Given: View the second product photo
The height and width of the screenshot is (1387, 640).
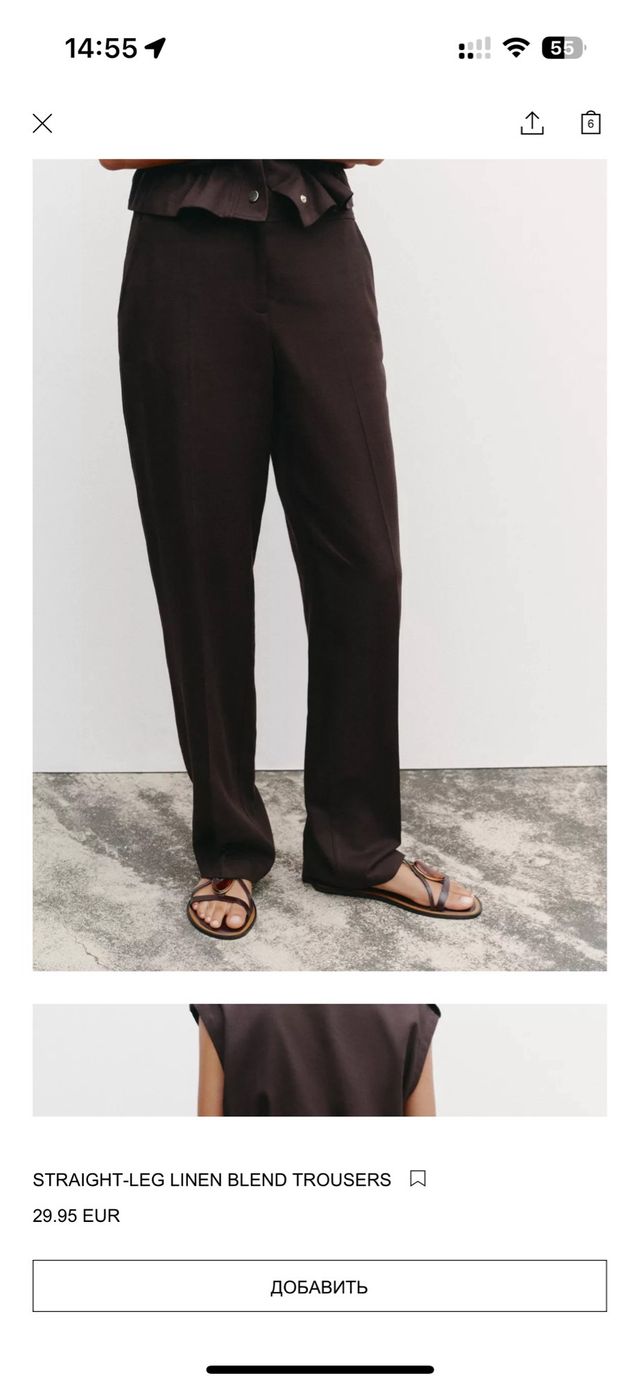Looking at the screenshot, I should click(319, 1060).
